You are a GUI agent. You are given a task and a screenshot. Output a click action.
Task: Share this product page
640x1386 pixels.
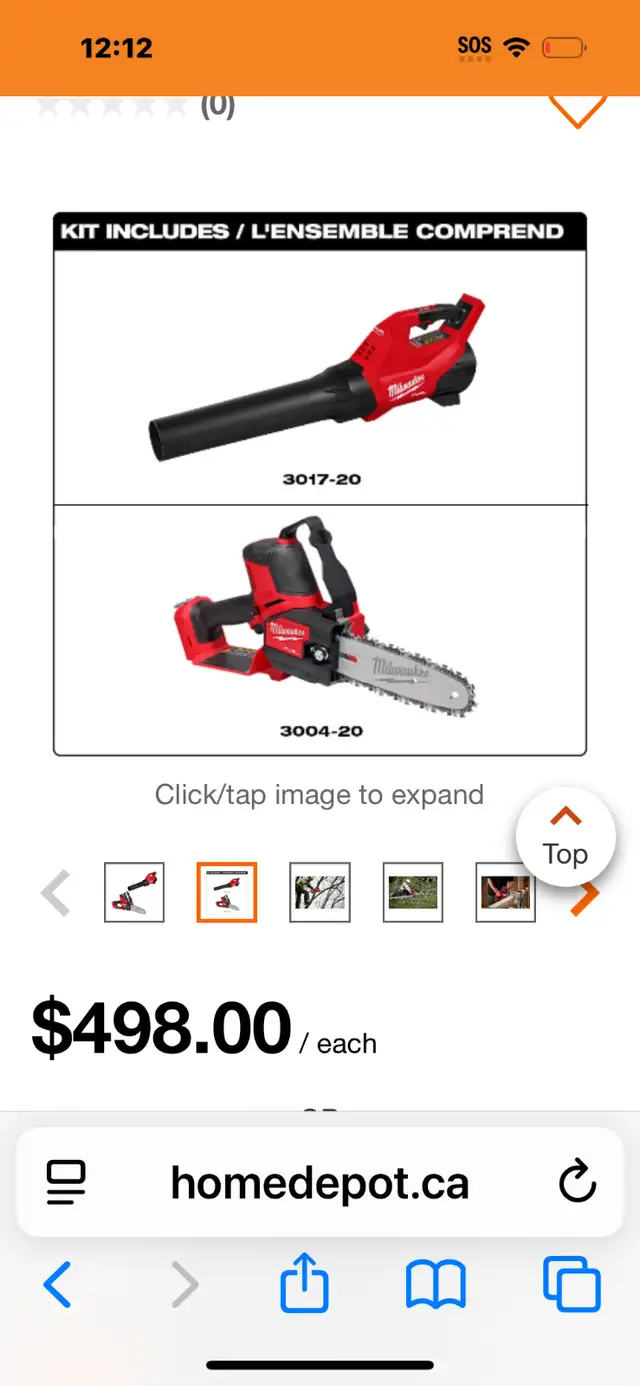click(x=305, y=1285)
